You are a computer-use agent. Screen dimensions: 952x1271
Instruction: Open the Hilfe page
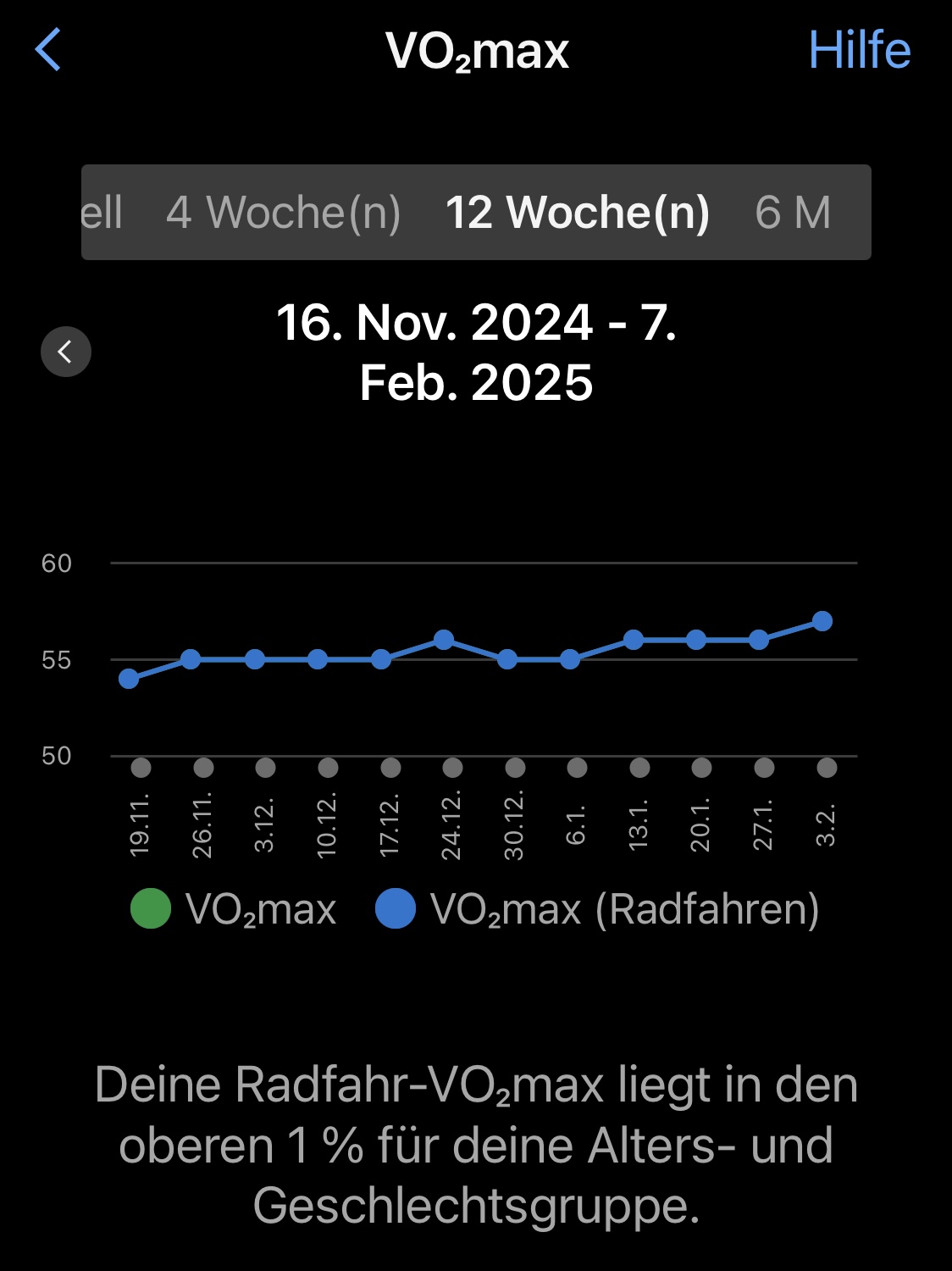[x=859, y=50]
